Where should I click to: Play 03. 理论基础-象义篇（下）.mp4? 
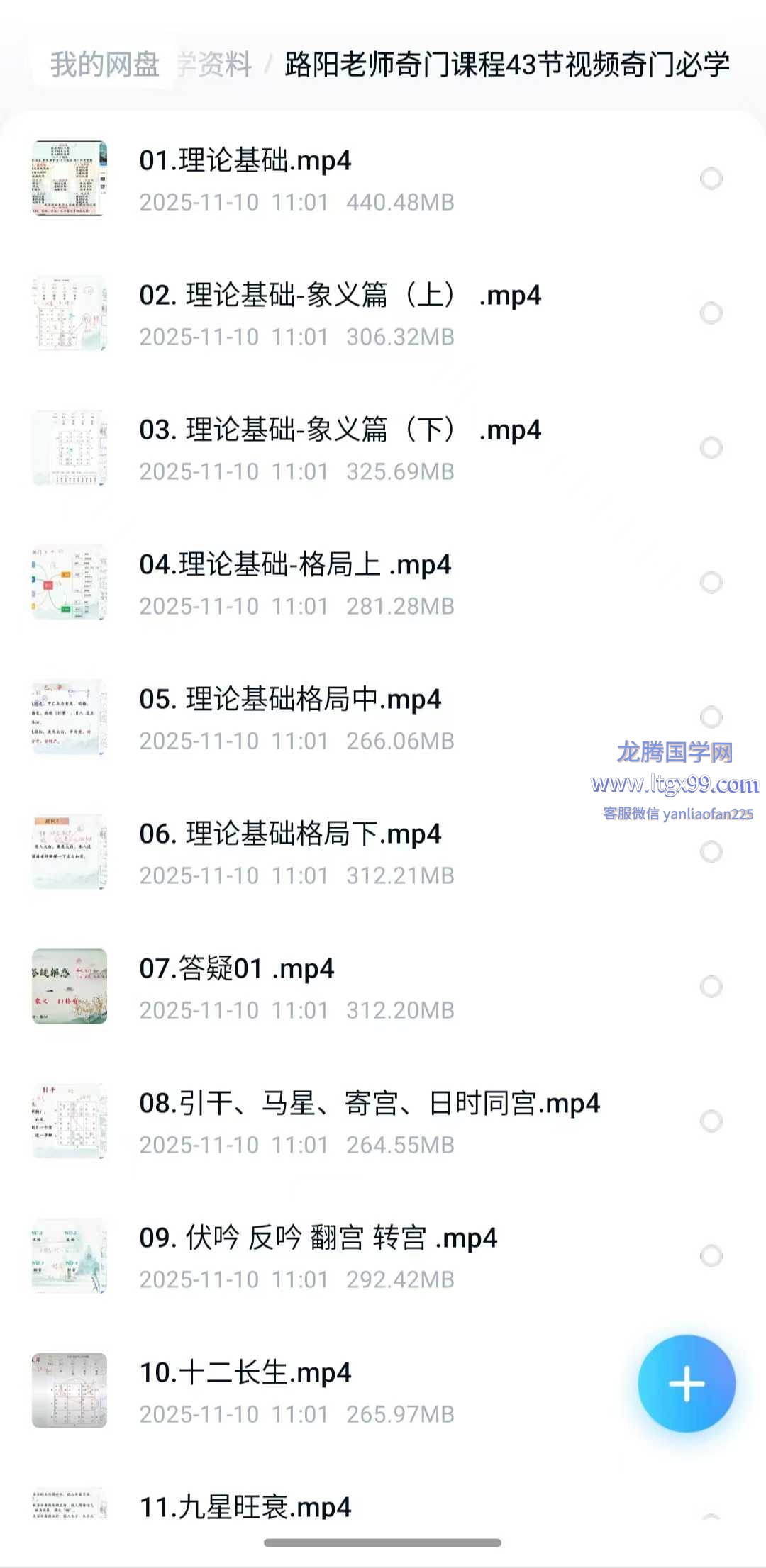coord(339,430)
